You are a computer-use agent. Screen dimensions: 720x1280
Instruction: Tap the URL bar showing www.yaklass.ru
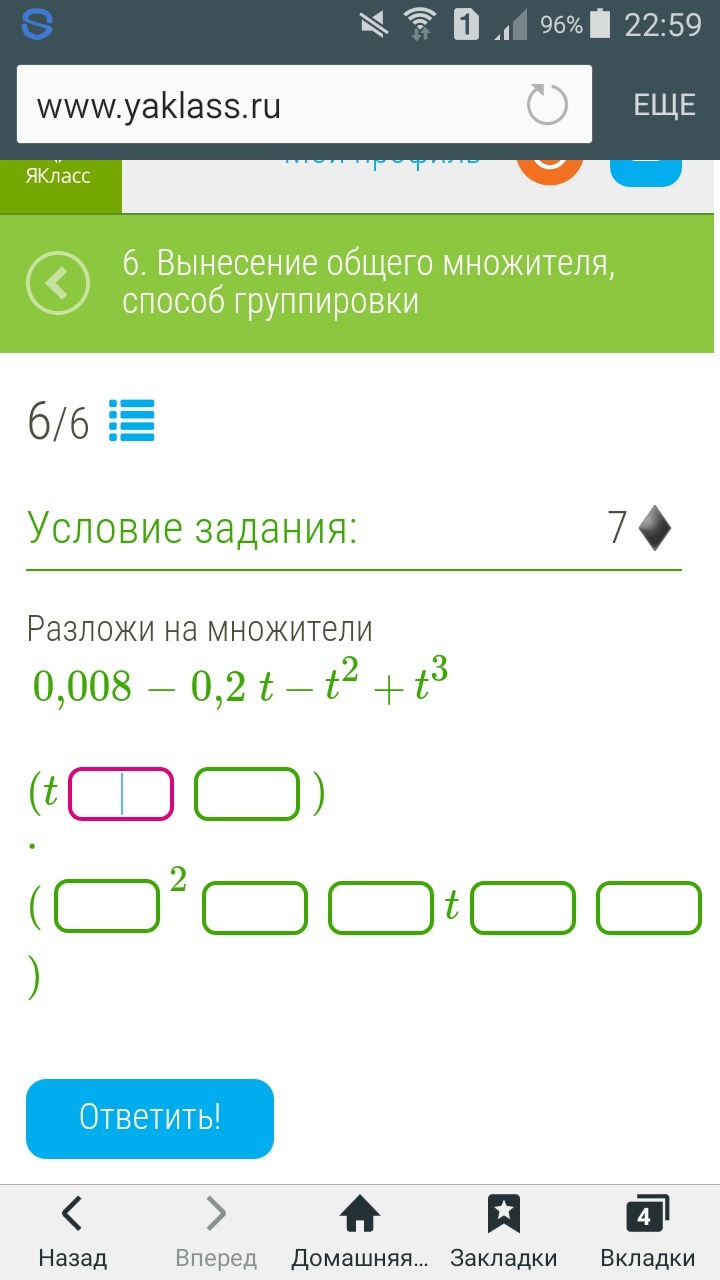[270, 105]
